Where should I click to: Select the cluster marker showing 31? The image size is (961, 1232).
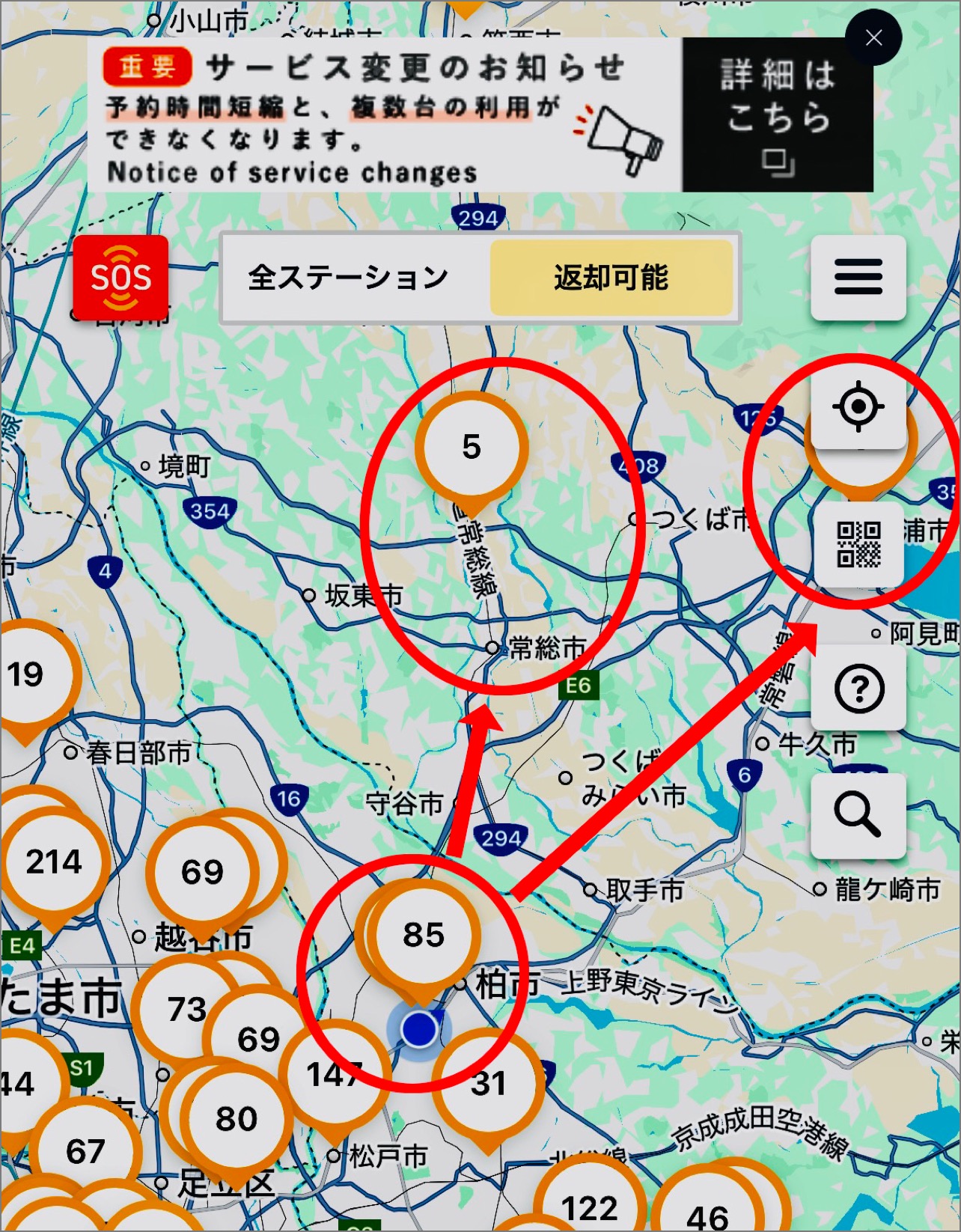489,1083
